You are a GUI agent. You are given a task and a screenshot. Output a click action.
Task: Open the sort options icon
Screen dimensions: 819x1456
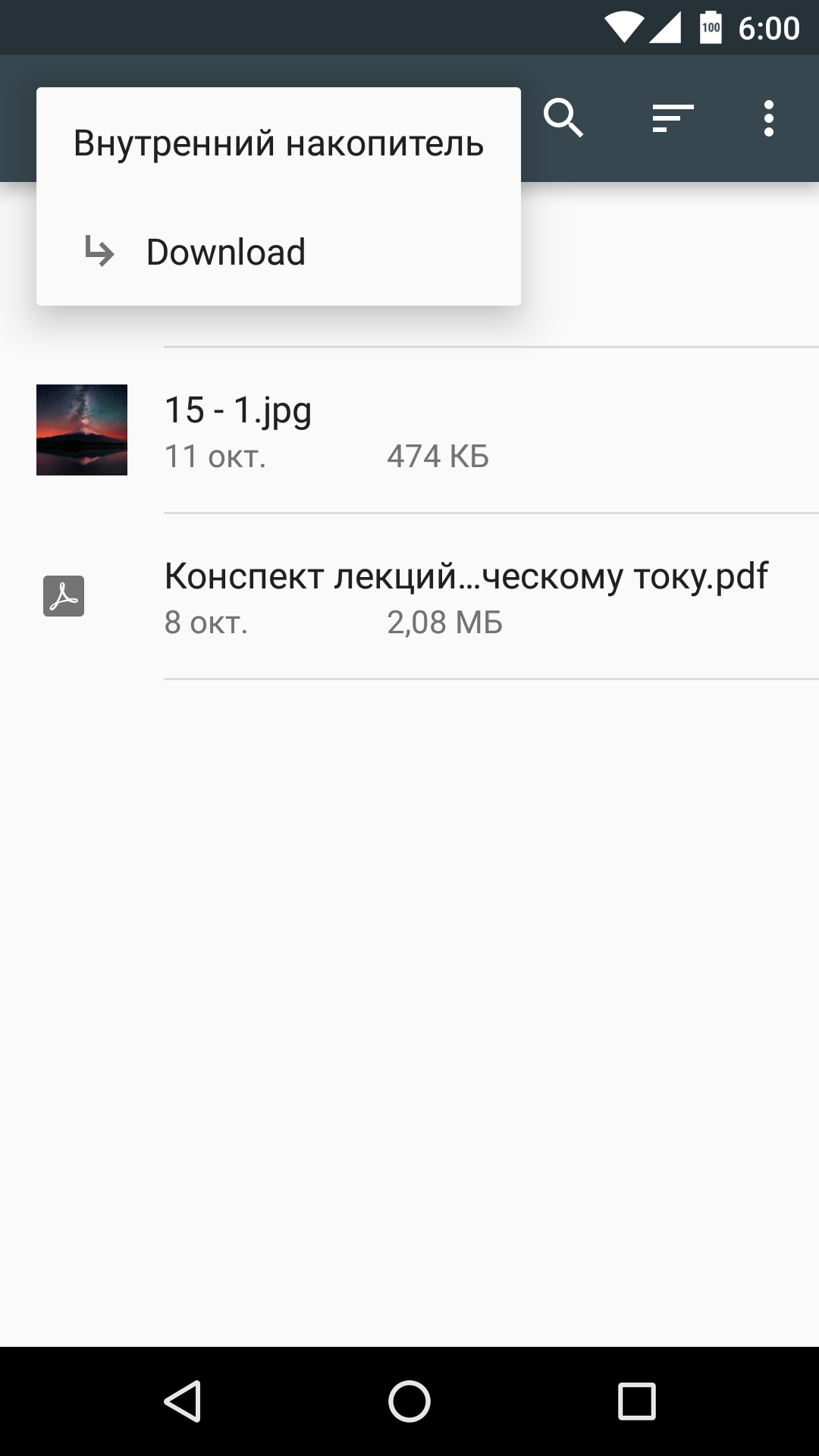(673, 118)
